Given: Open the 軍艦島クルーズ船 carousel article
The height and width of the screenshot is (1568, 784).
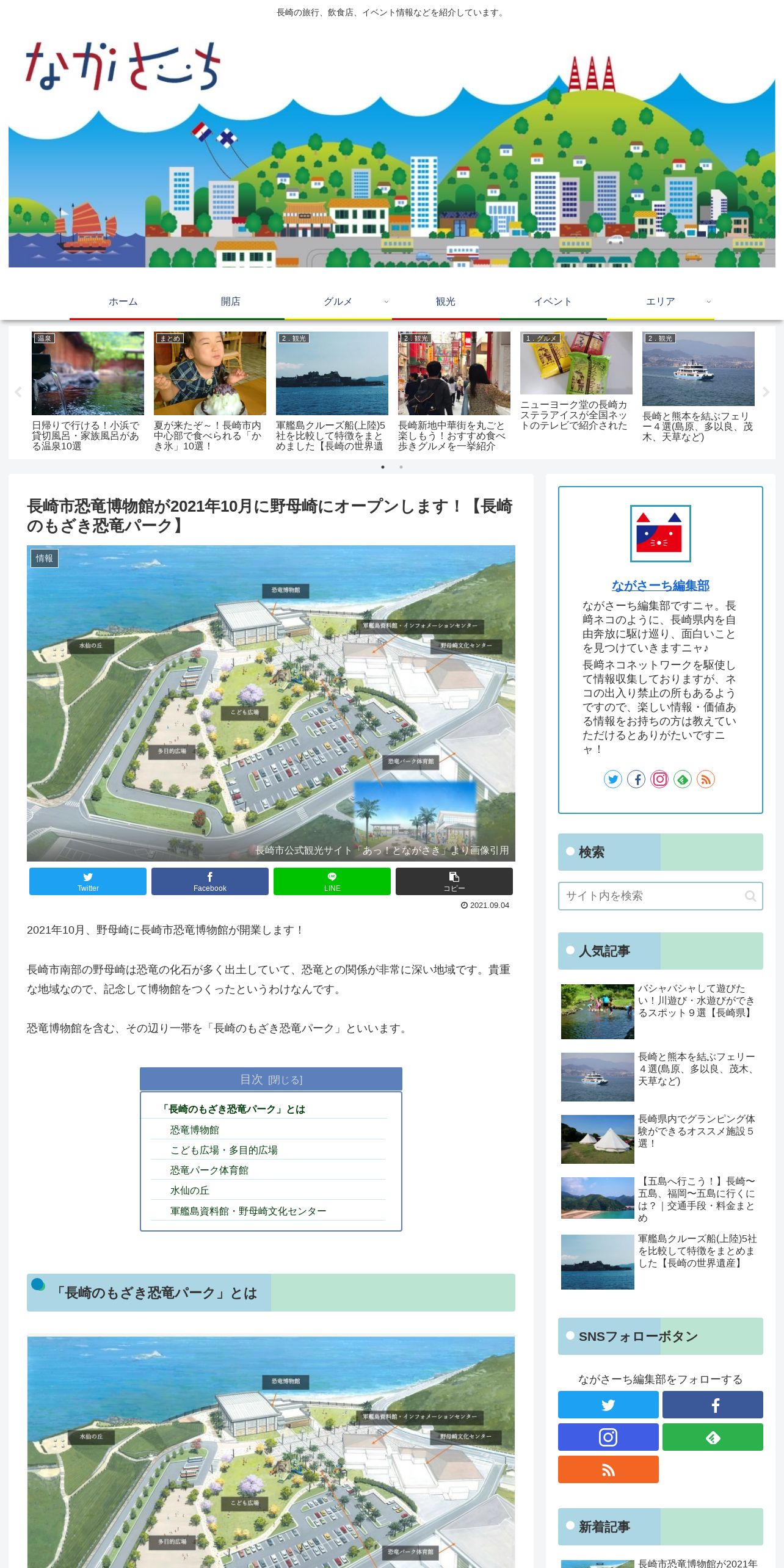Looking at the screenshot, I should point(332,391).
